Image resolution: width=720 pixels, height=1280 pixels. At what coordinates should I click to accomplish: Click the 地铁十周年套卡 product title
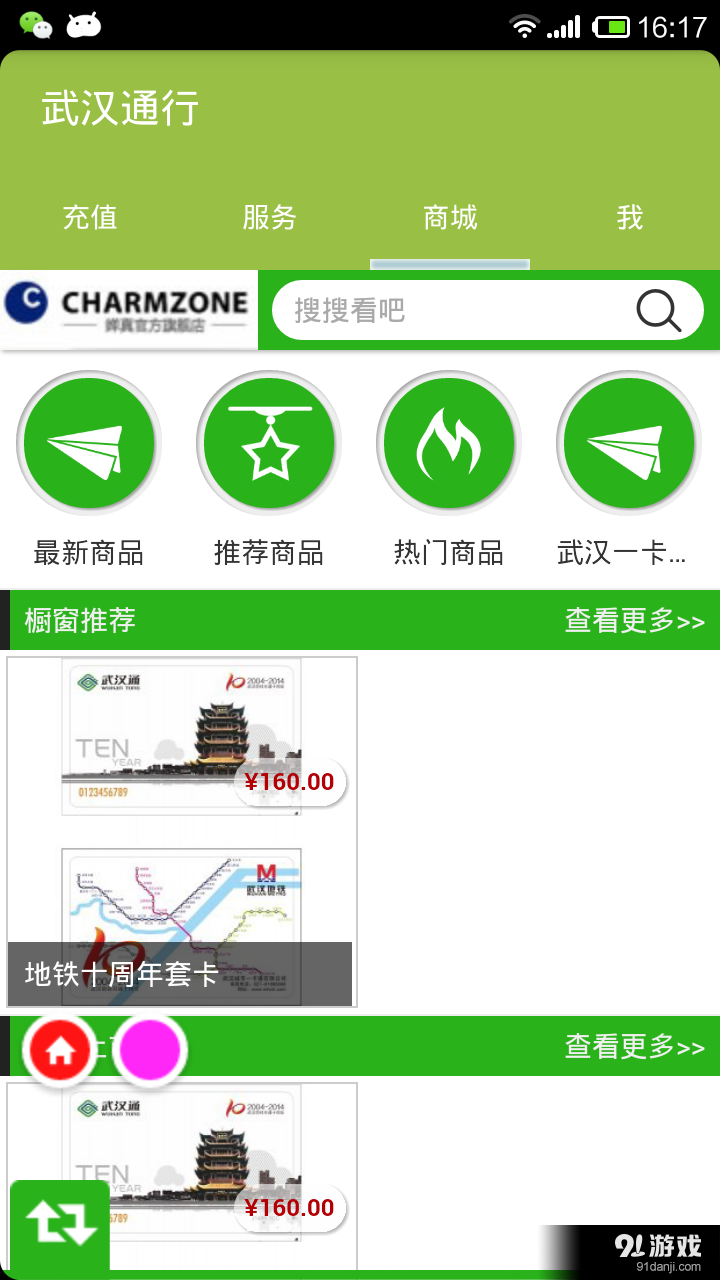coord(120,971)
